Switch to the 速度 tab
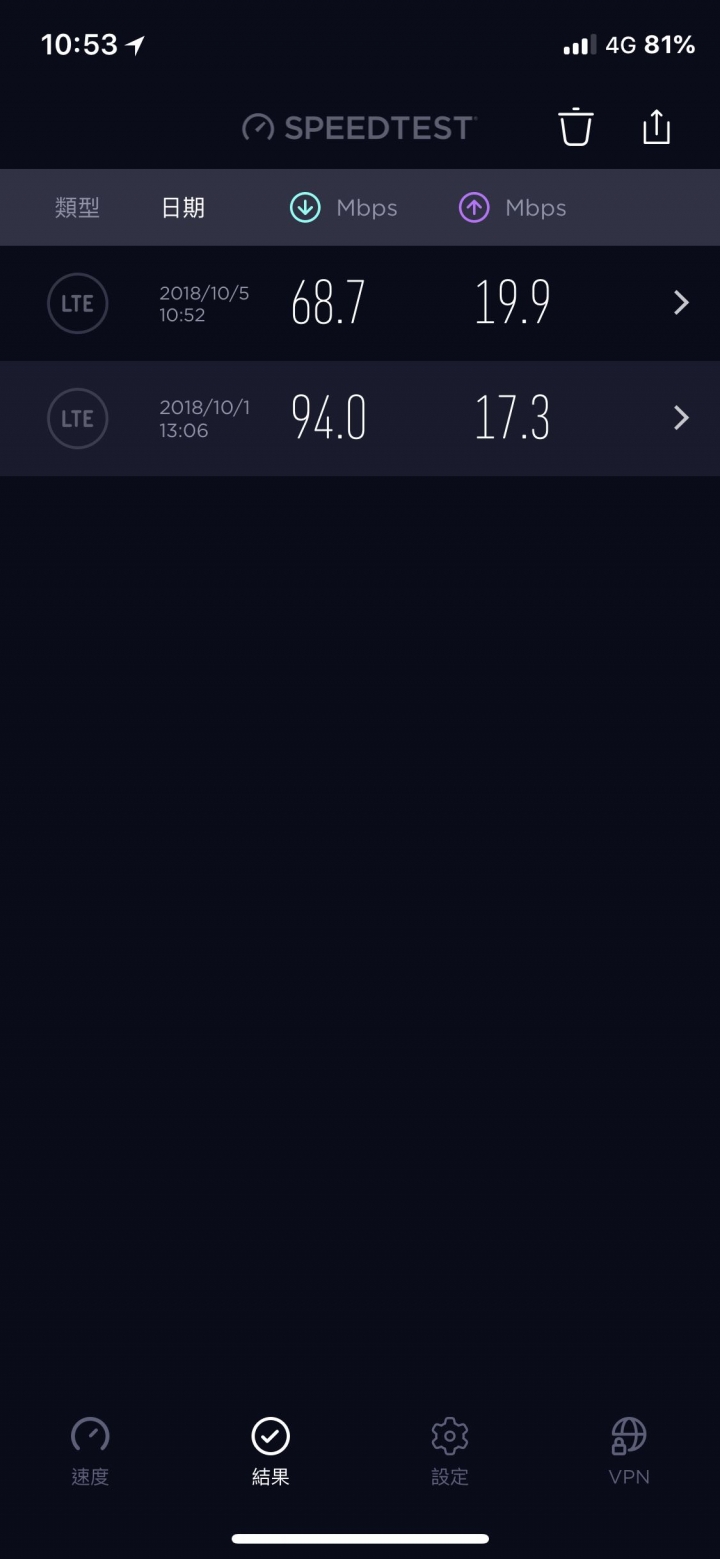This screenshot has width=720, height=1559. coord(90,1451)
